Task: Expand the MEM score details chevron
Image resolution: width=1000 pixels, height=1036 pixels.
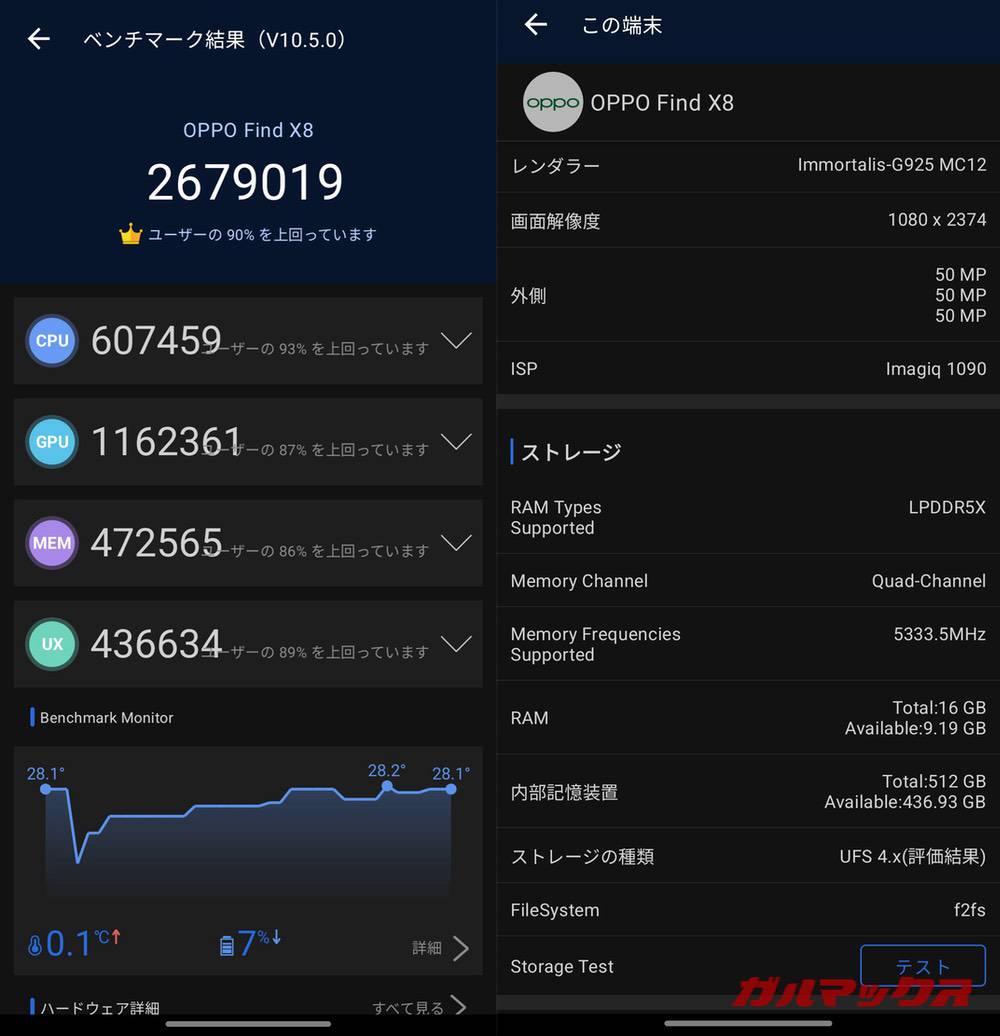Action: coord(457,543)
